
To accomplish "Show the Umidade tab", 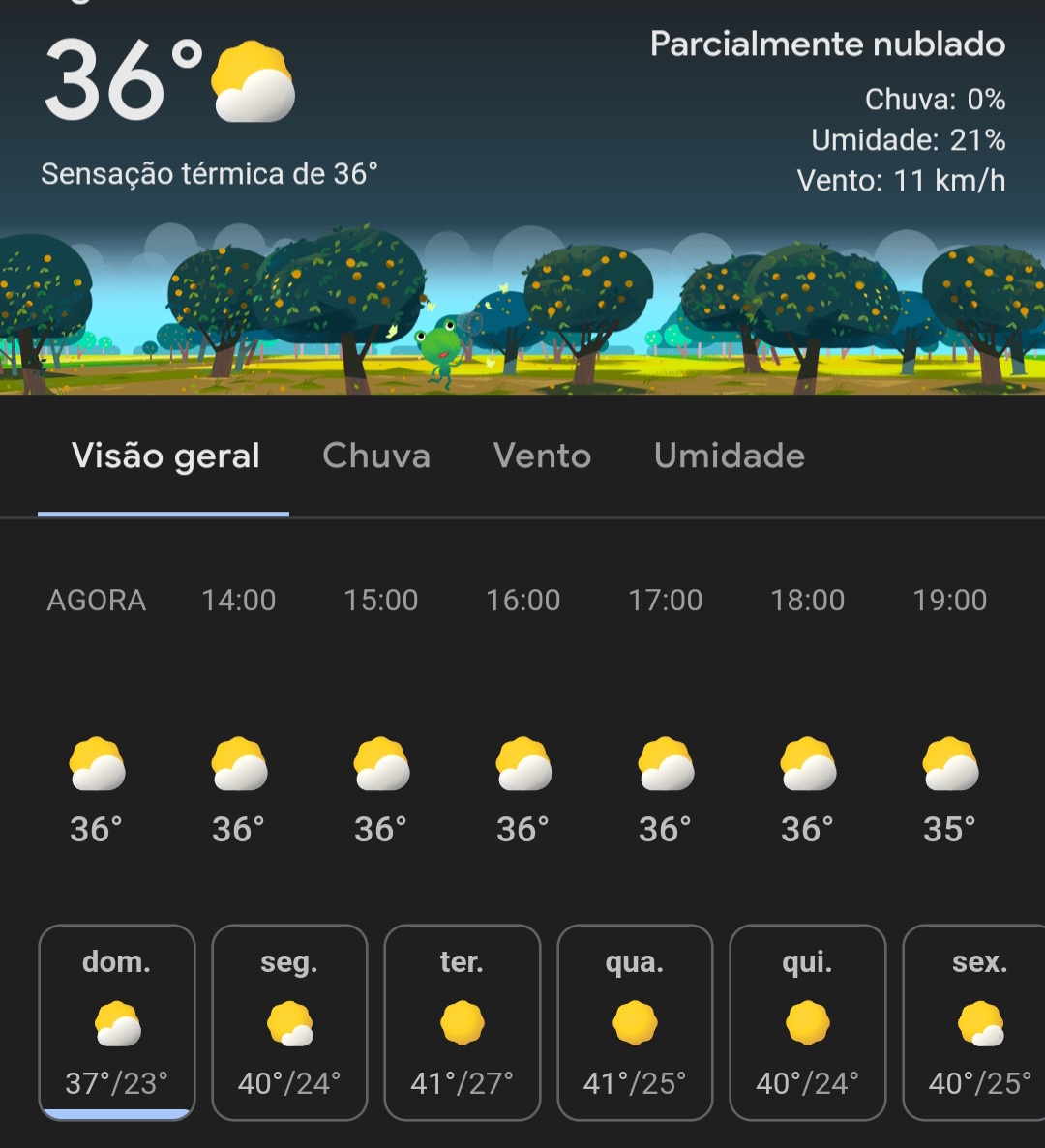I will click(729, 456).
